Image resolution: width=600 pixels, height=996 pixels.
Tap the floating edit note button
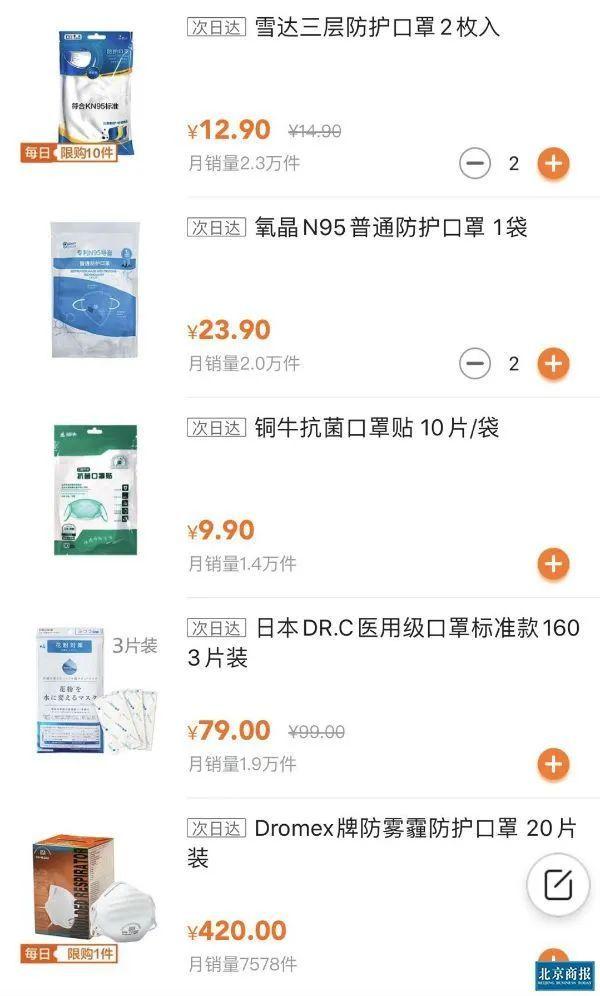(558, 884)
